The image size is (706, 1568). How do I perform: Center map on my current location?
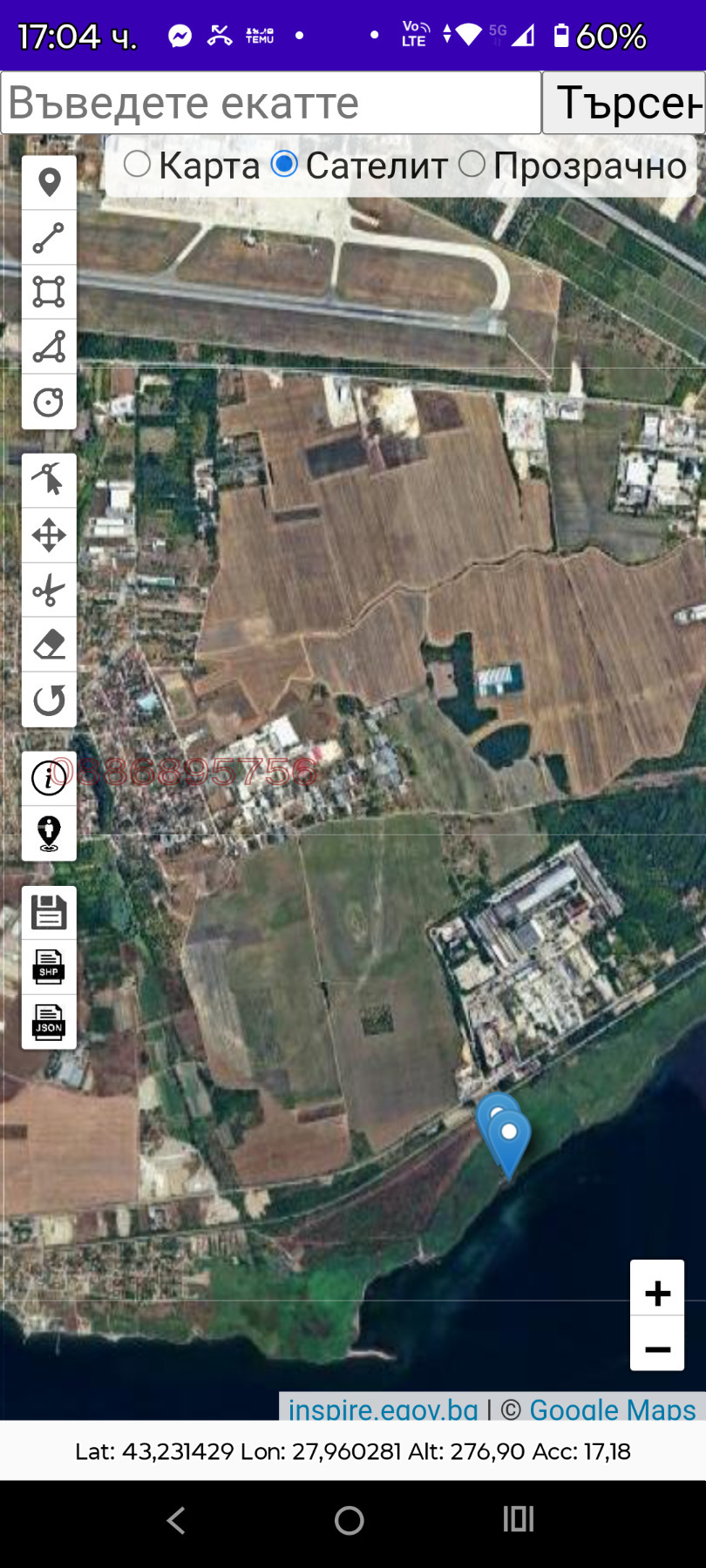point(49,833)
